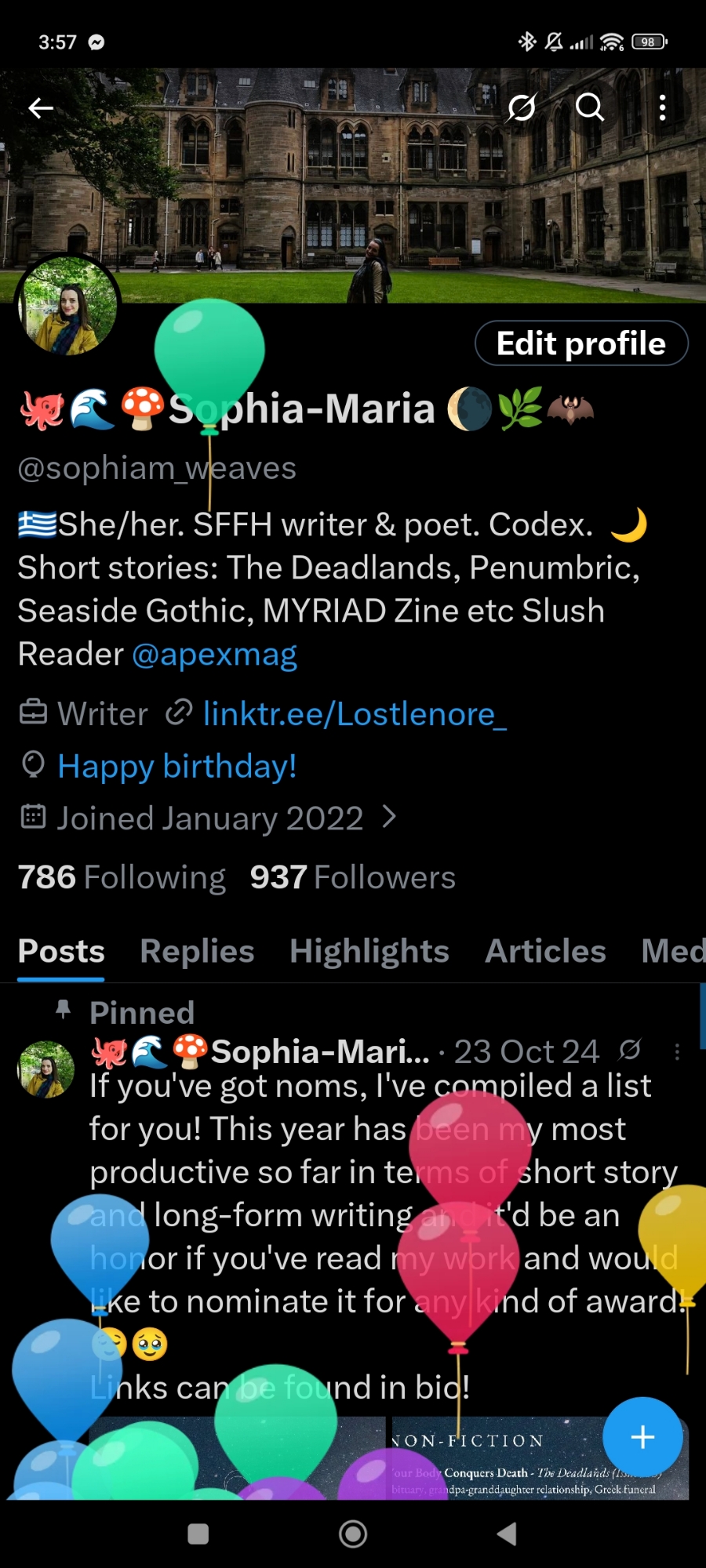Go to the system home screen

point(353,1534)
